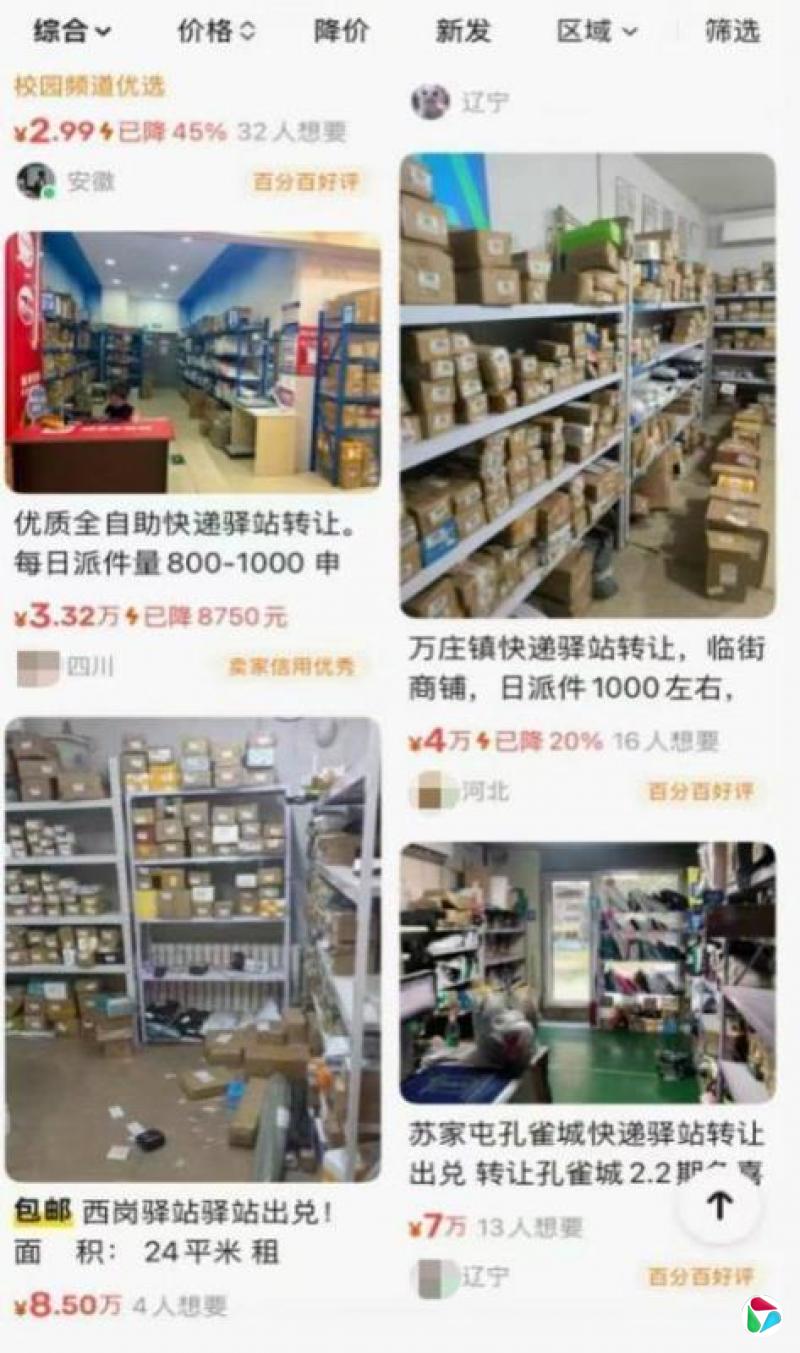Show 新发 newest listings
800x1353 pixels.
pyautogui.click(x=463, y=31)
